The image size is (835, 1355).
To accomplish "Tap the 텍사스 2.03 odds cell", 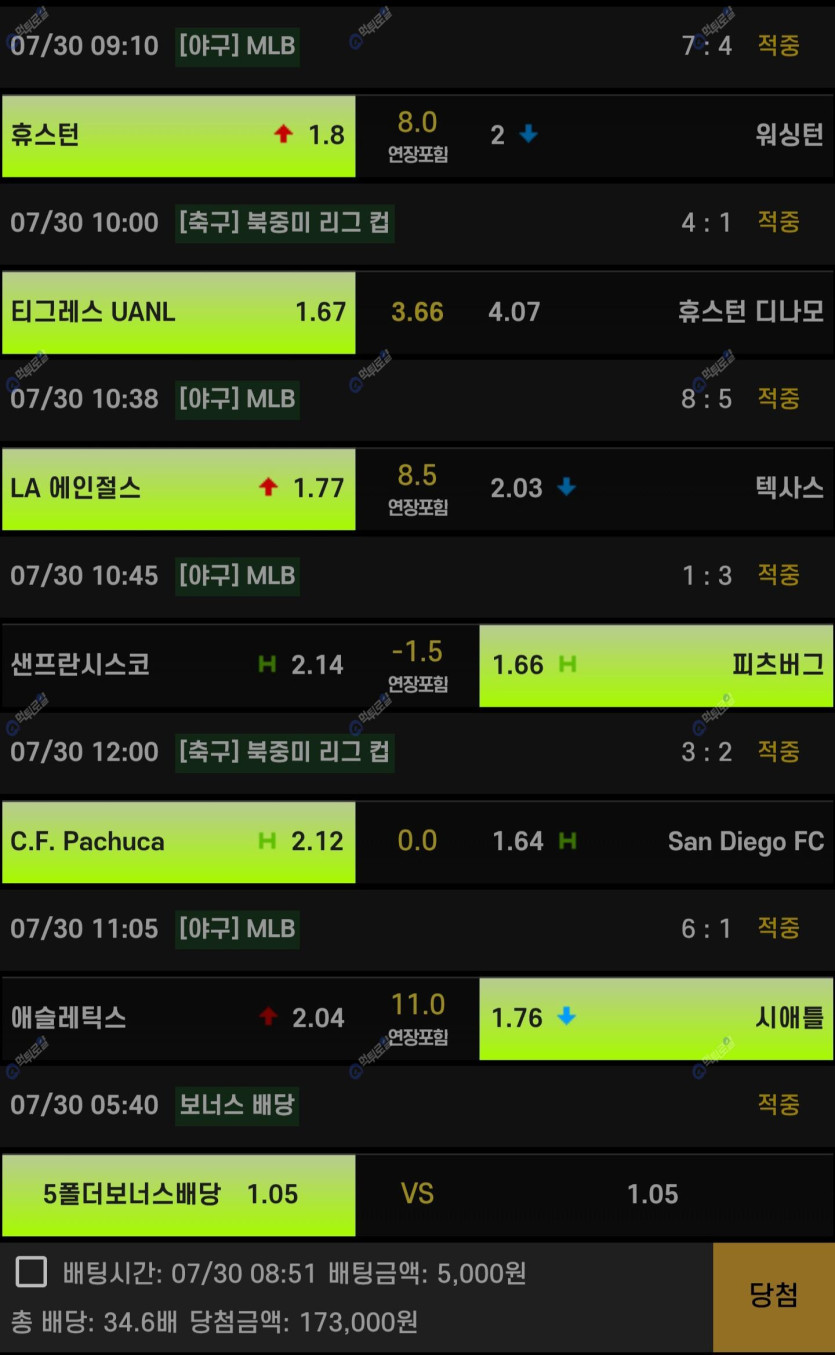I will point(656,489).
